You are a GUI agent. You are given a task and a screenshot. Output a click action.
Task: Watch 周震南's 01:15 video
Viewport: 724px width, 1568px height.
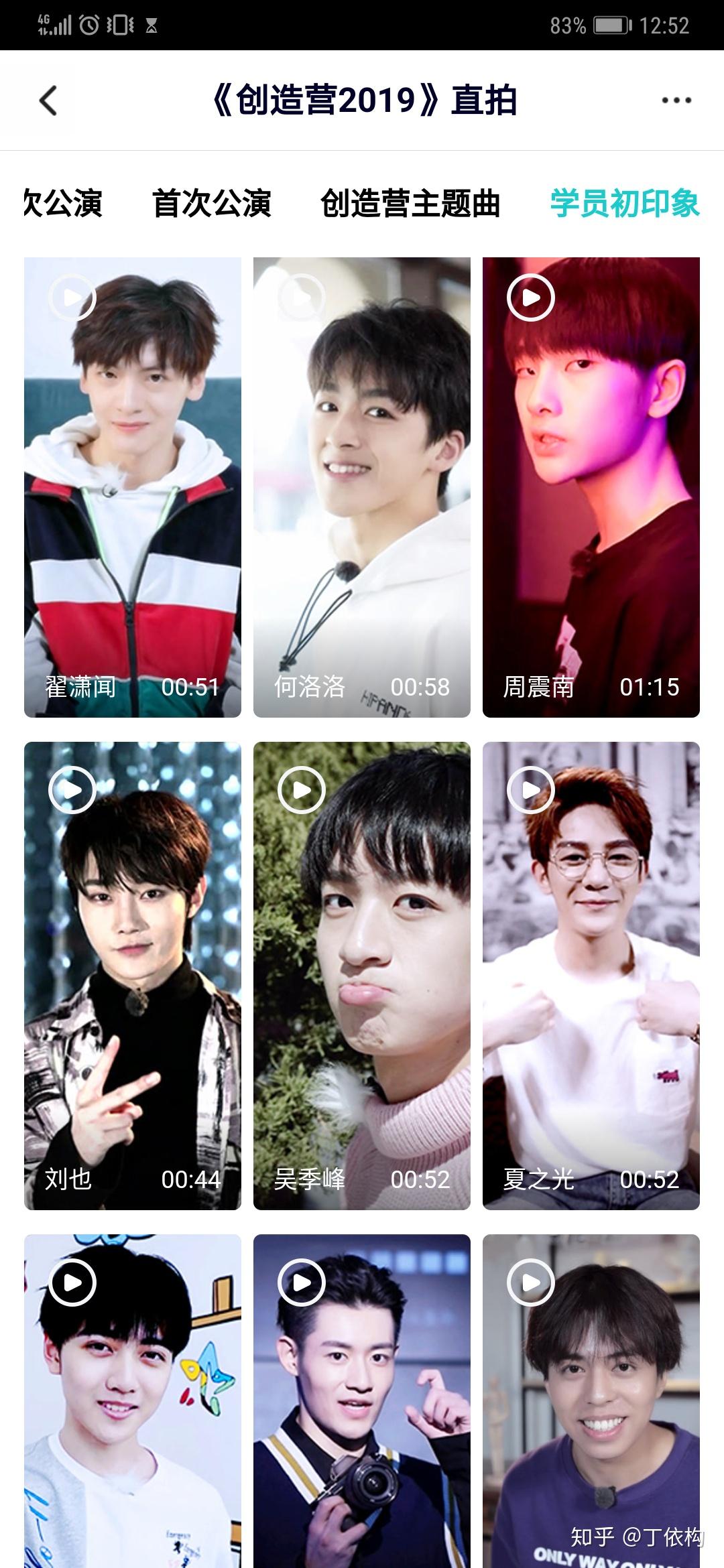591,487
